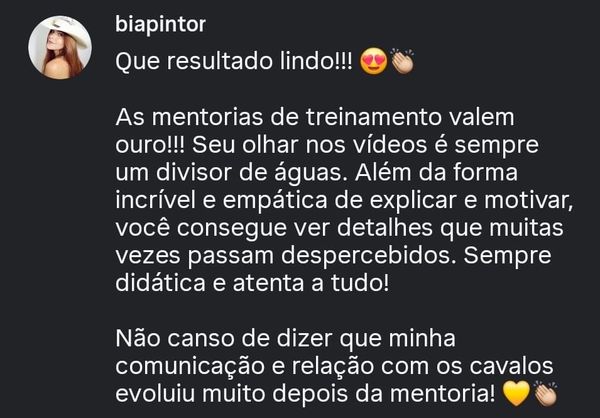Tap the biapintor username
The width and height of the screenshot is (600, 418).
[x=165, y=22]
